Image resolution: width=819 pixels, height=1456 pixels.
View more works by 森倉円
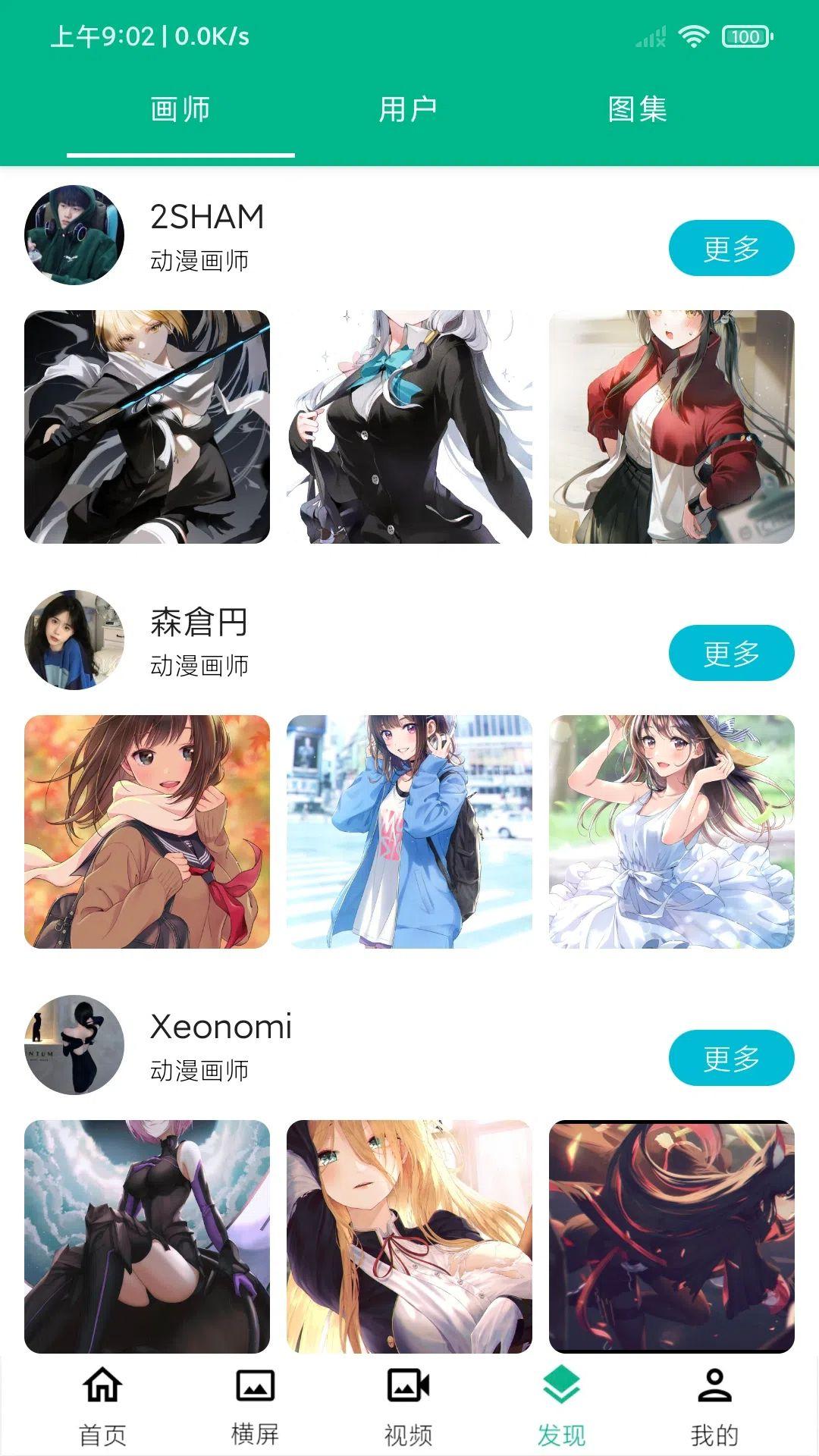click(731, 653)
